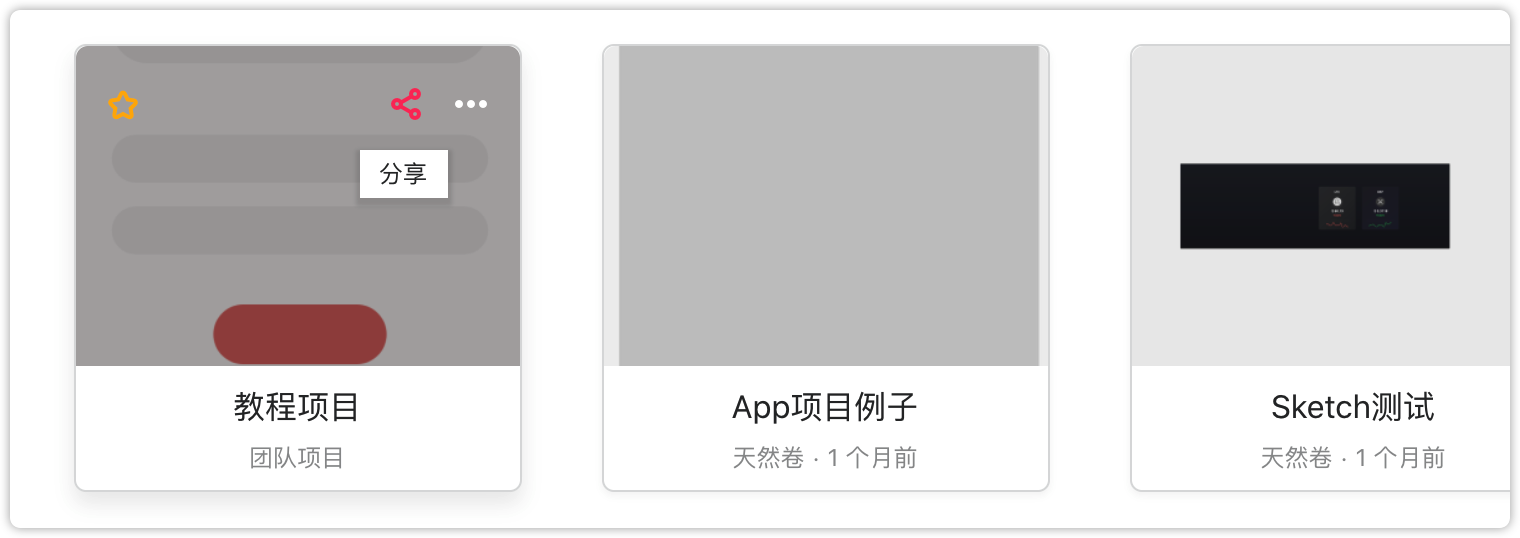1520x538 pixels.
Task: Open the 教程项目 project card
Action: (297, 407)
